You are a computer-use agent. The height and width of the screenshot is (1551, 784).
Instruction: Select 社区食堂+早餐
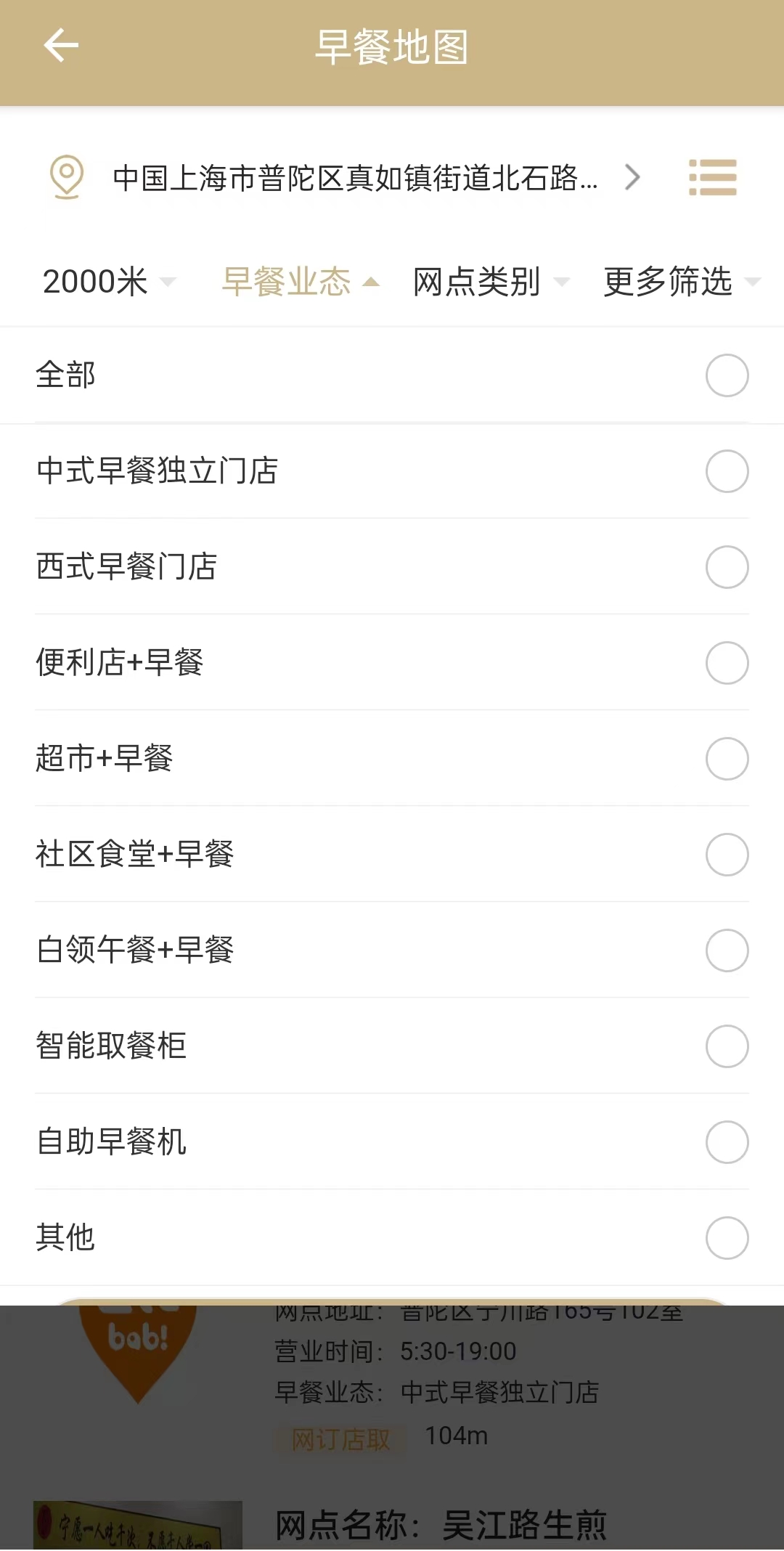[727, 855]
